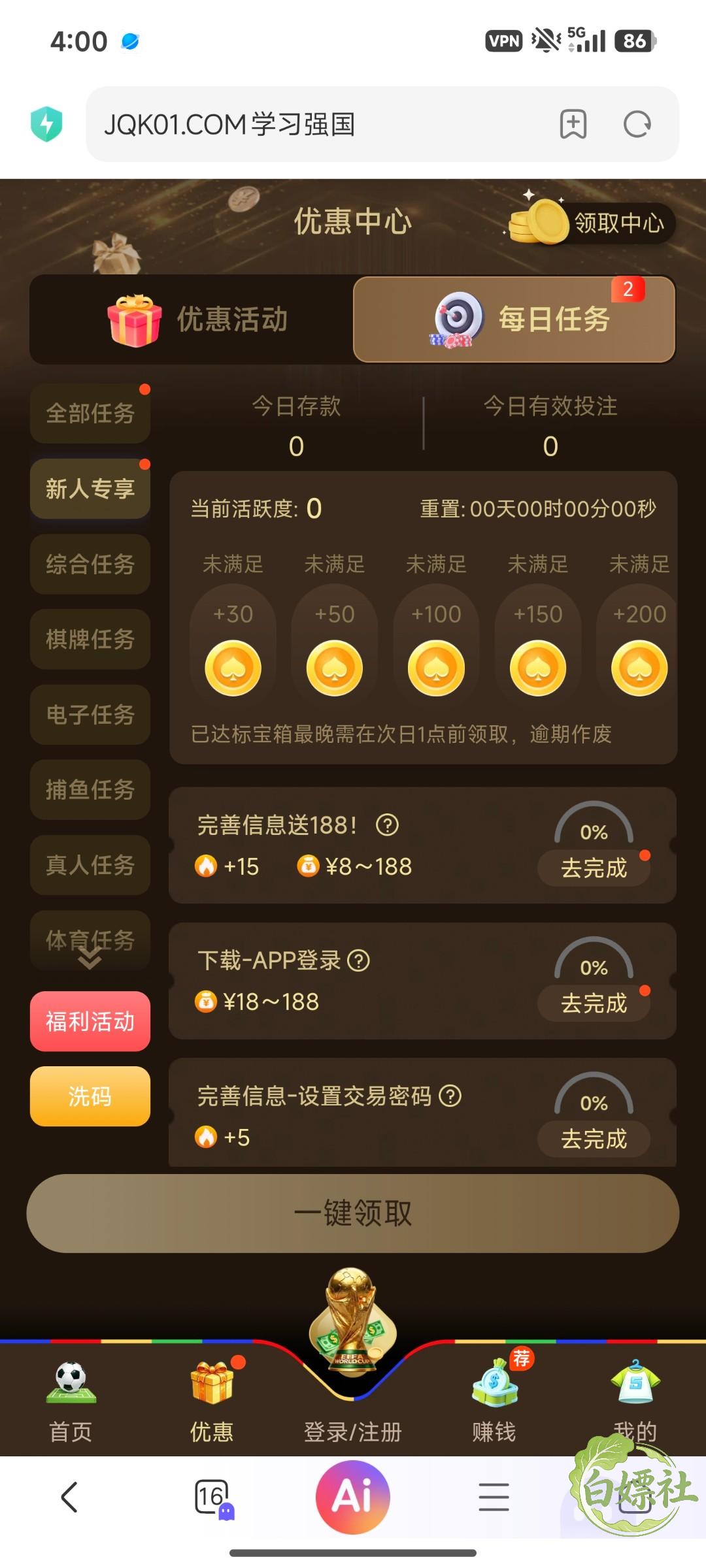Select the 每日任务 tab
The width and height of the screenshot is (706, 1568).
click(x=514, y=319)
